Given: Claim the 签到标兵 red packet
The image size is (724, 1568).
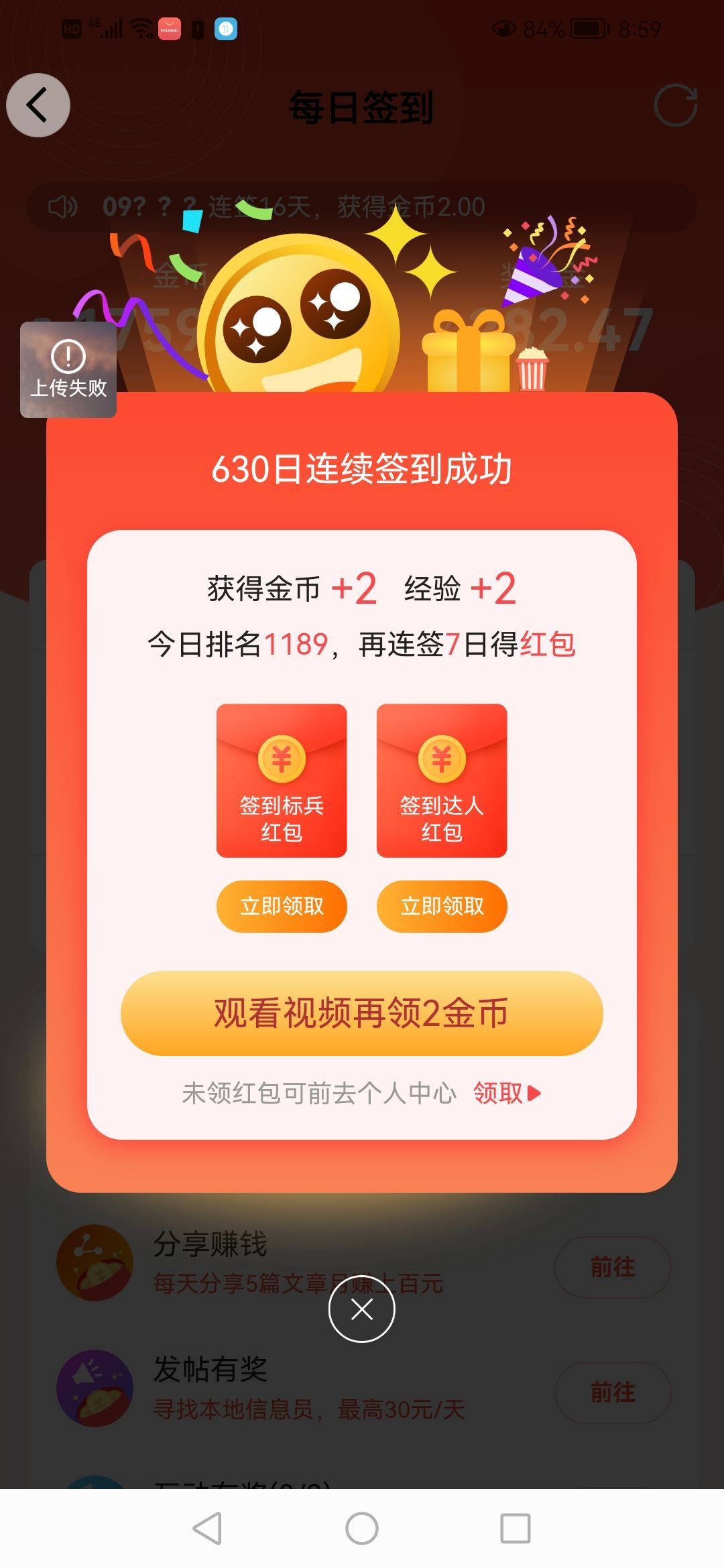Looking at the screenshot, I should click(x=282, y=906).
